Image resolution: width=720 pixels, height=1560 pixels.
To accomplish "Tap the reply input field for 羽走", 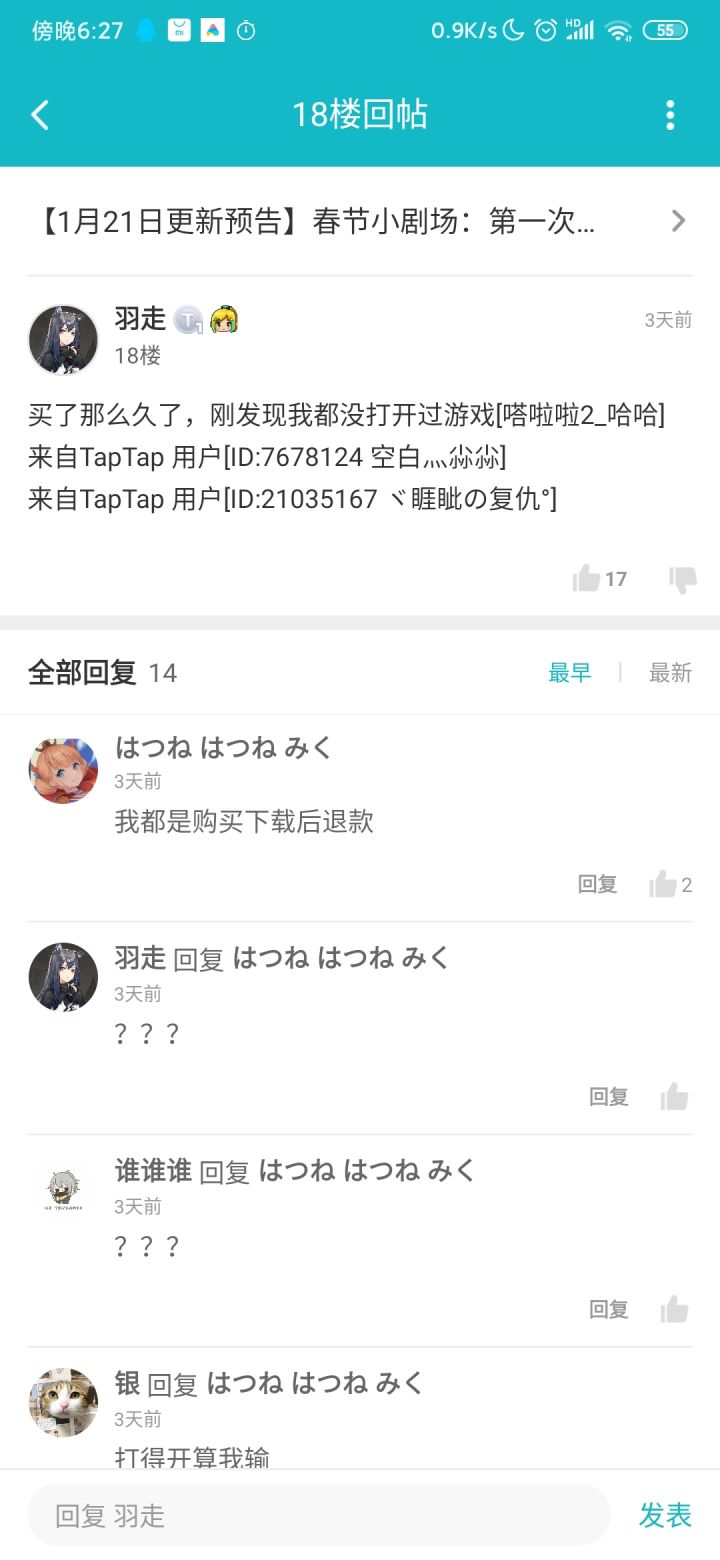I will point(318,1515).
